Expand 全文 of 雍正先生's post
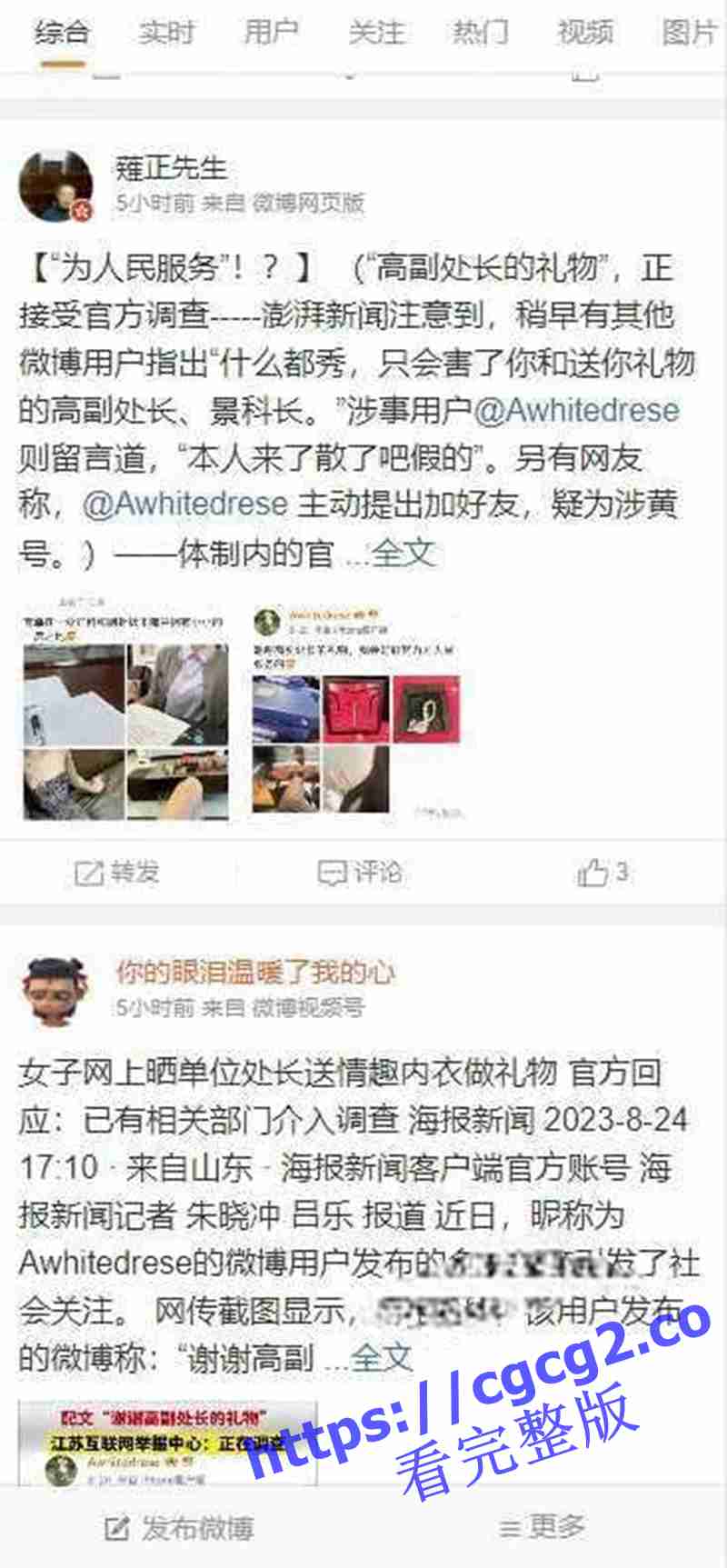 click(x=403, y=552)
